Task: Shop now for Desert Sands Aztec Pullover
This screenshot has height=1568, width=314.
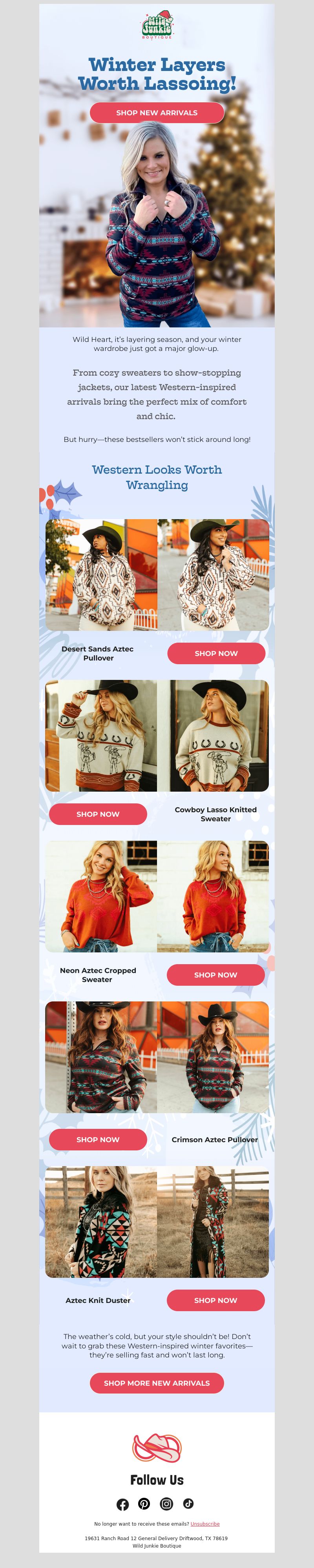Action: pyautogui.click(x=216, y=653)
